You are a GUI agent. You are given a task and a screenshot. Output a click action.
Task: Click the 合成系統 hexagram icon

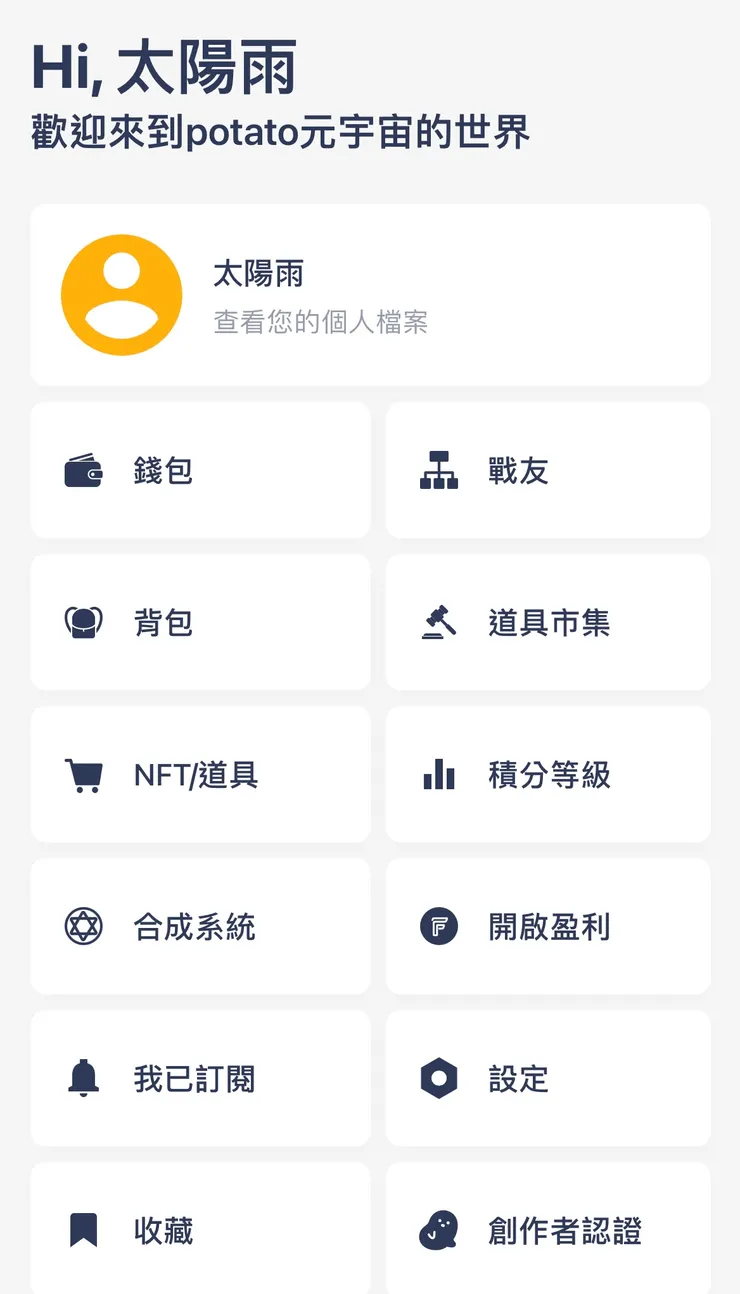pos(83,927)
